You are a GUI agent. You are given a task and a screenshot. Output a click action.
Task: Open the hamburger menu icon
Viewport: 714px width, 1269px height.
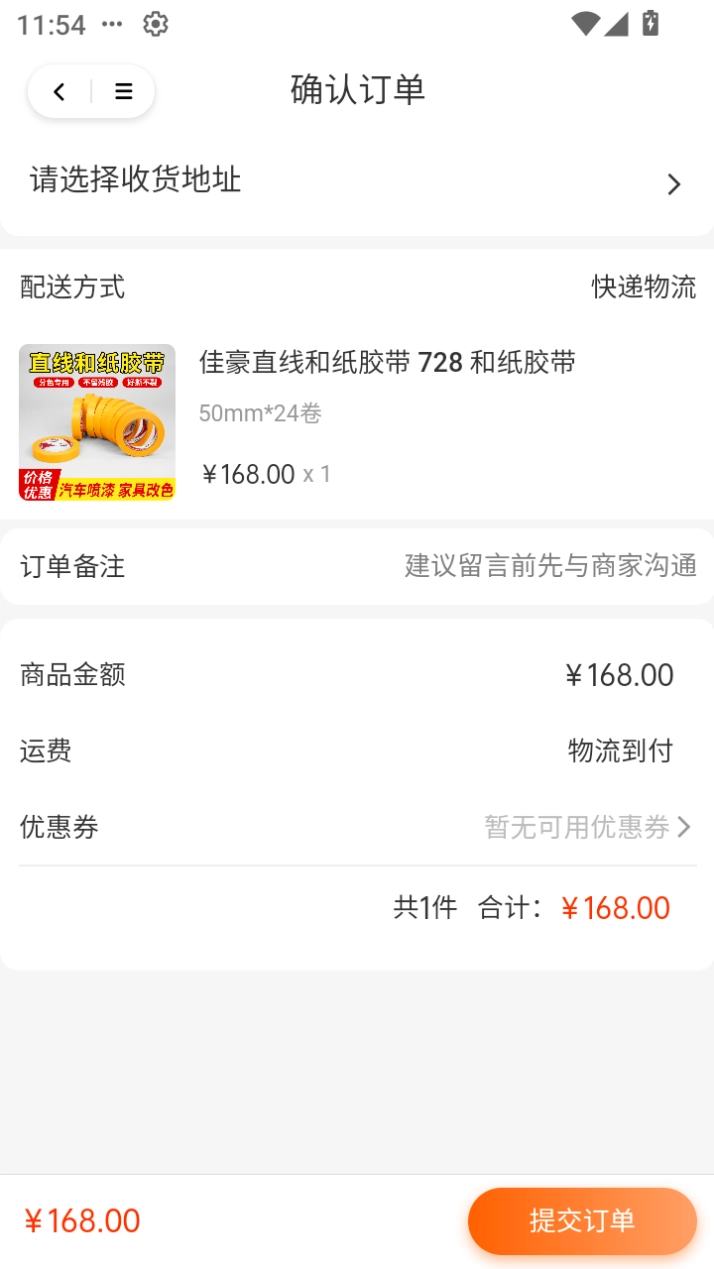point(123,92)
